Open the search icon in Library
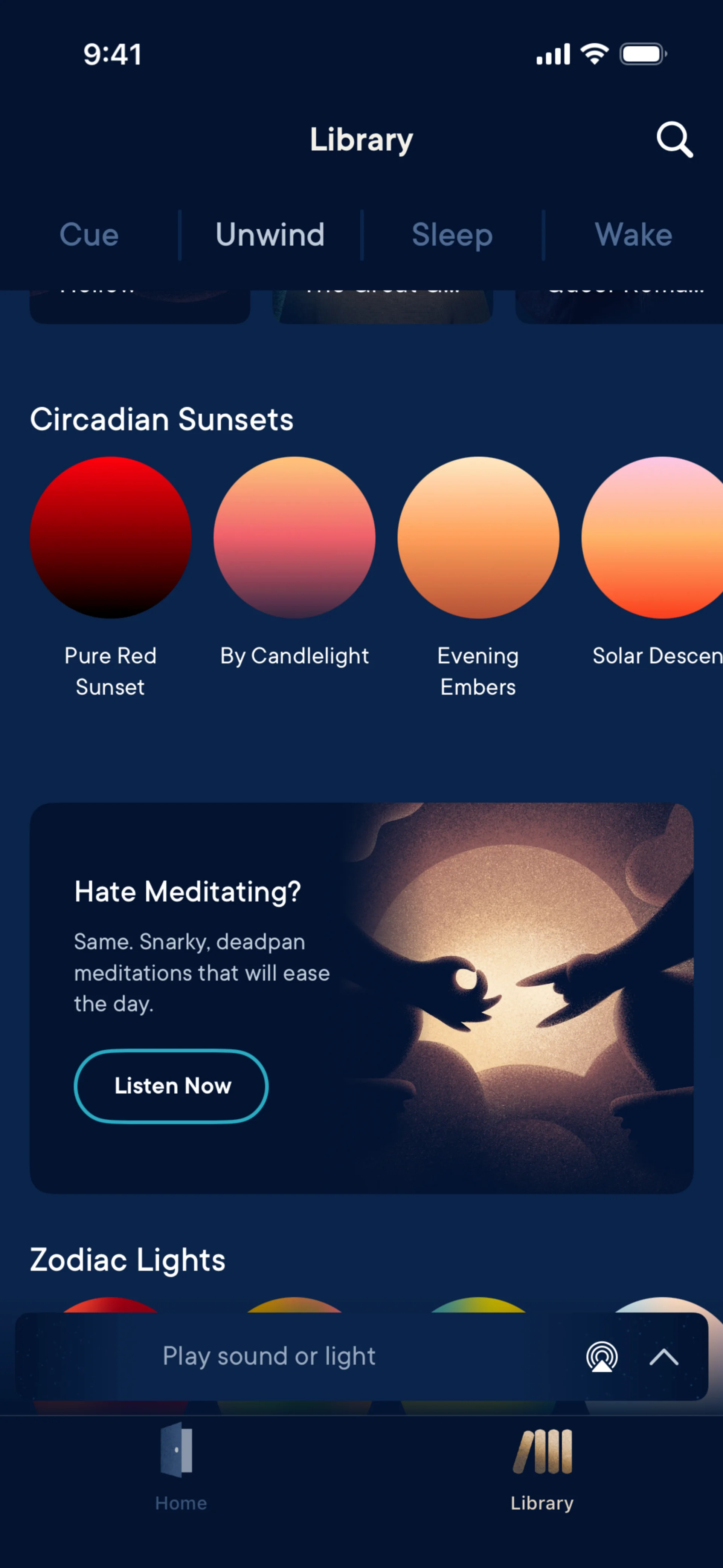723x1568 pixels. [674, 140]
